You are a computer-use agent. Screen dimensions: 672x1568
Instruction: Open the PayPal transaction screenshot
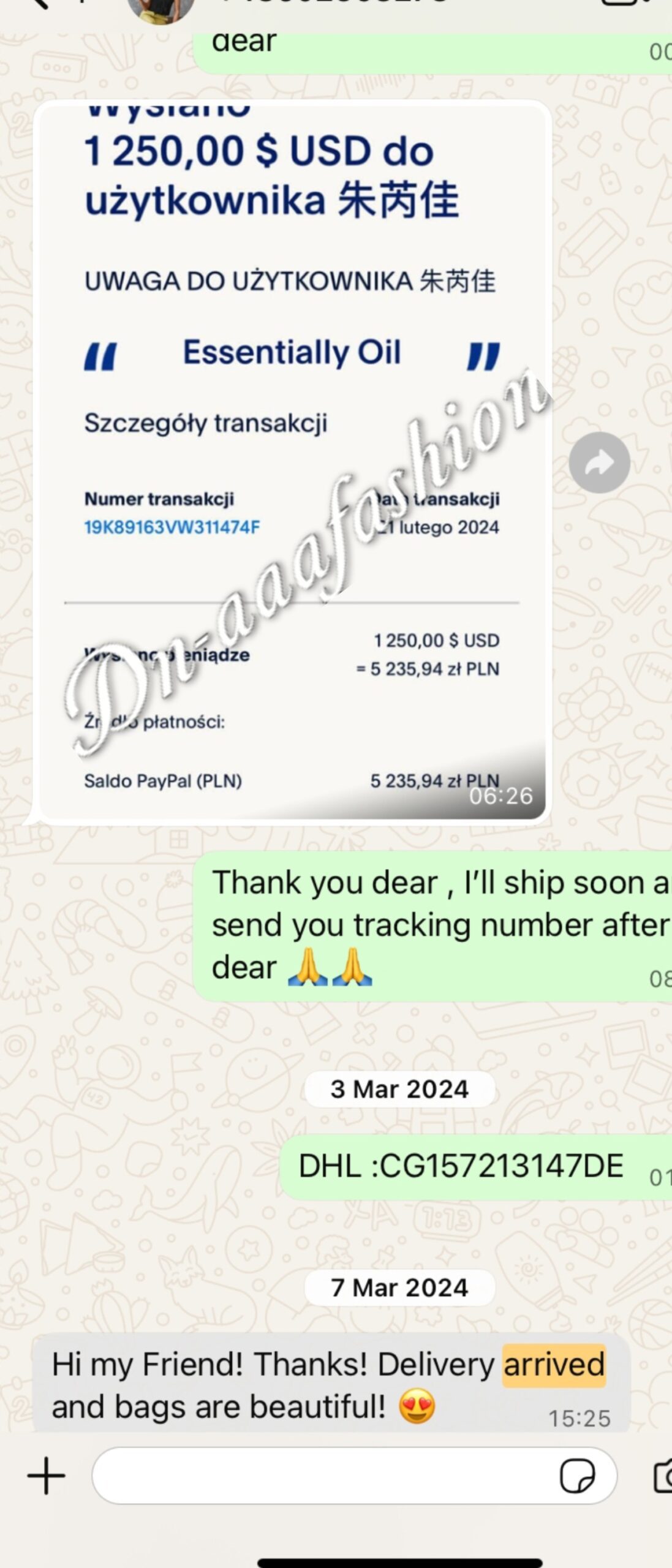click(x=292, y=459)
